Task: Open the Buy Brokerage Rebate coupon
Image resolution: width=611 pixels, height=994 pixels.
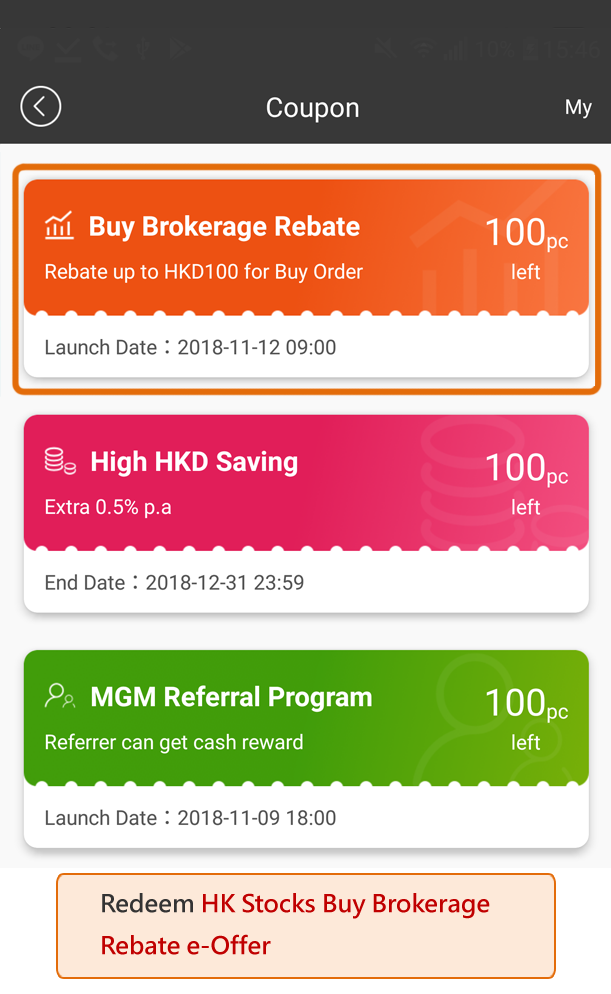Action: (306, 278)
